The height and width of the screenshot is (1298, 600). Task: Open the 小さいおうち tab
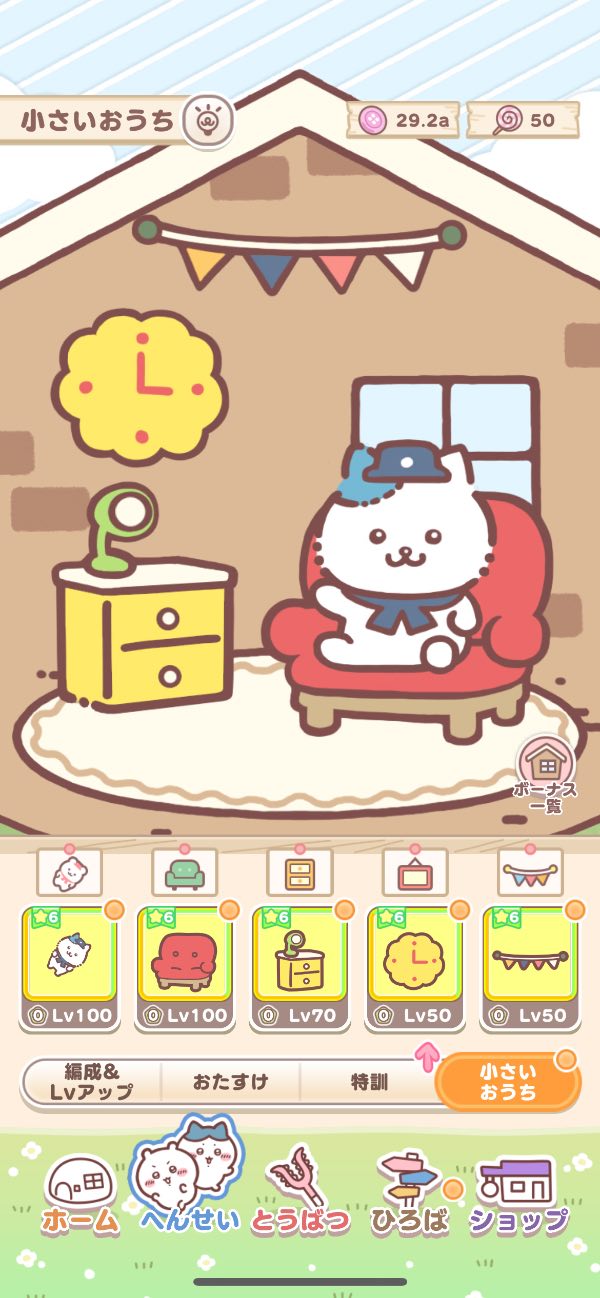click(508, 1081)
